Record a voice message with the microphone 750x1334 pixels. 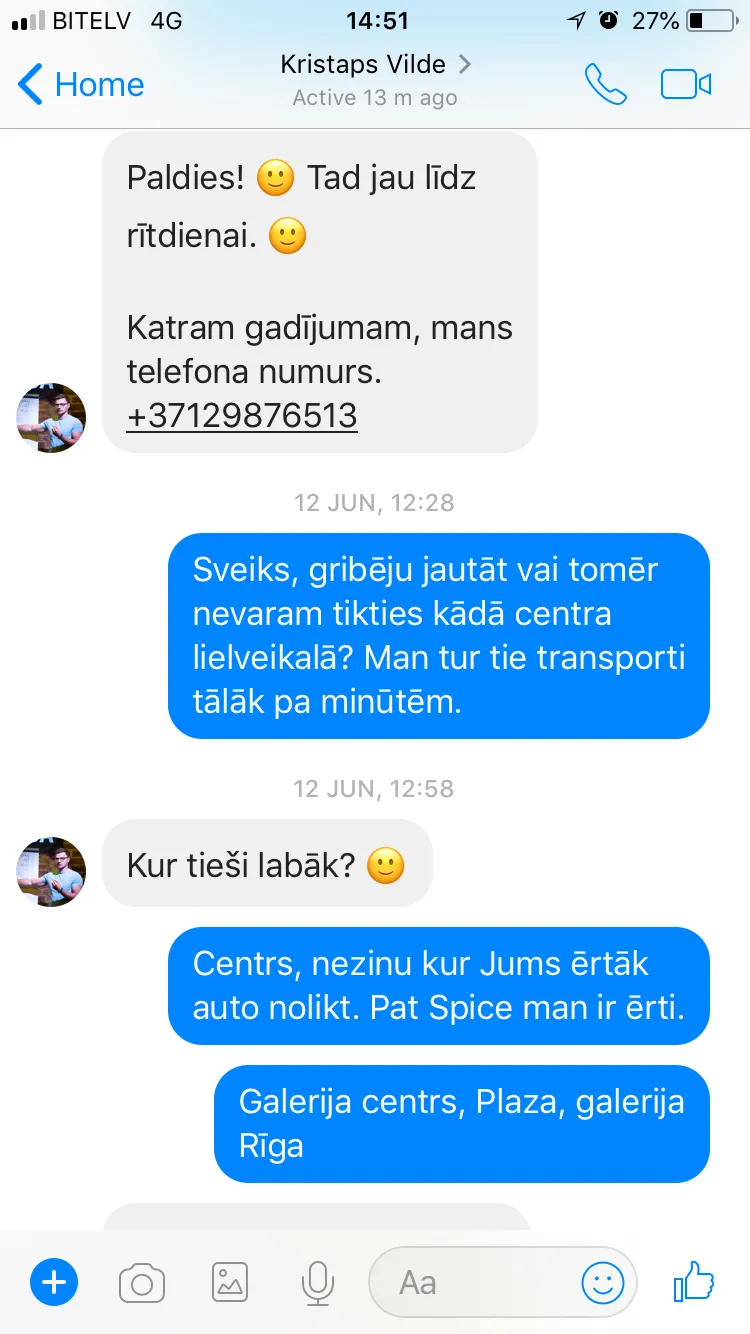tap(318, 1282)
